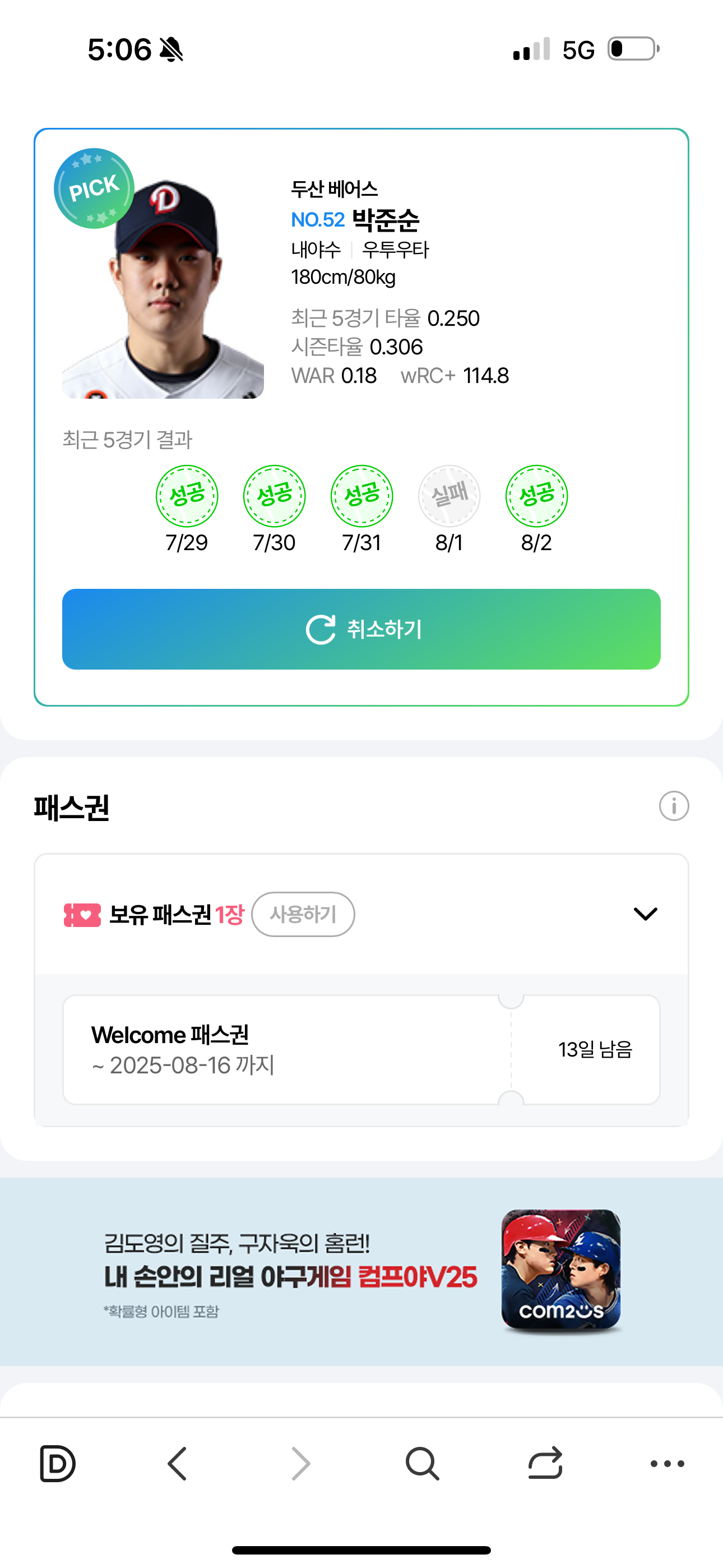Open the Welcome 패스권 coupon

click(361, 1049)
